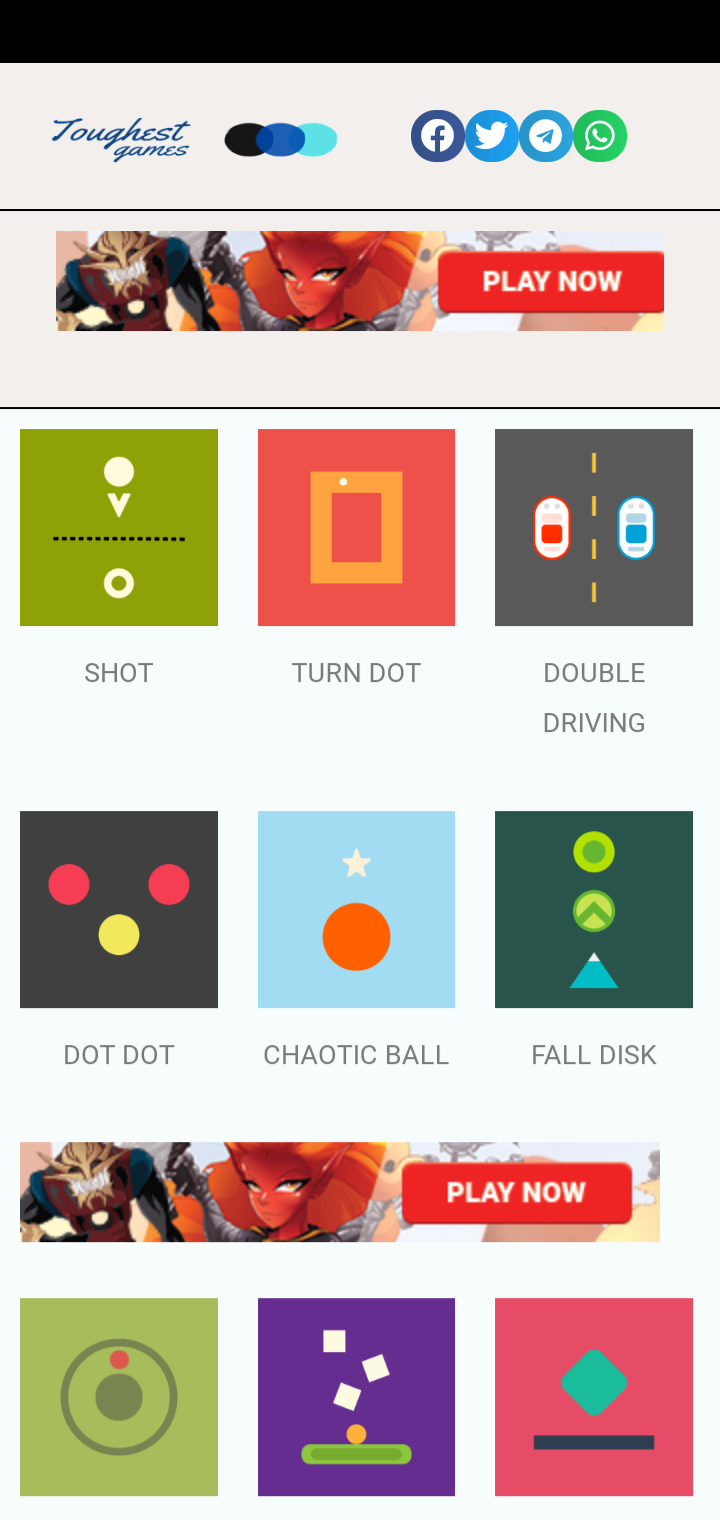
Task: Select the Dot Dot game tile
Action: [x=119, y=909]
